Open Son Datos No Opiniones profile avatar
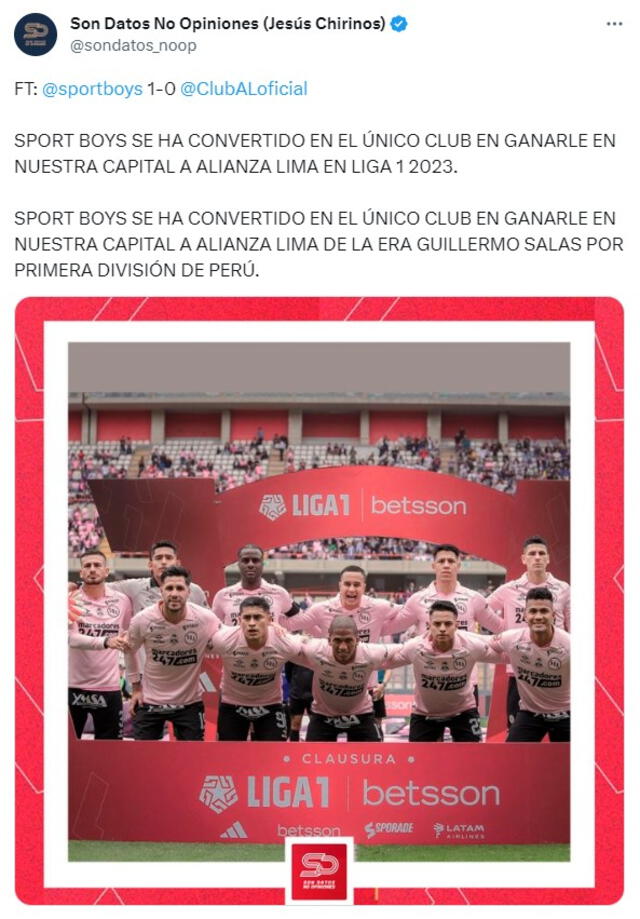640x919 pixels. click(x=35, y=34)
